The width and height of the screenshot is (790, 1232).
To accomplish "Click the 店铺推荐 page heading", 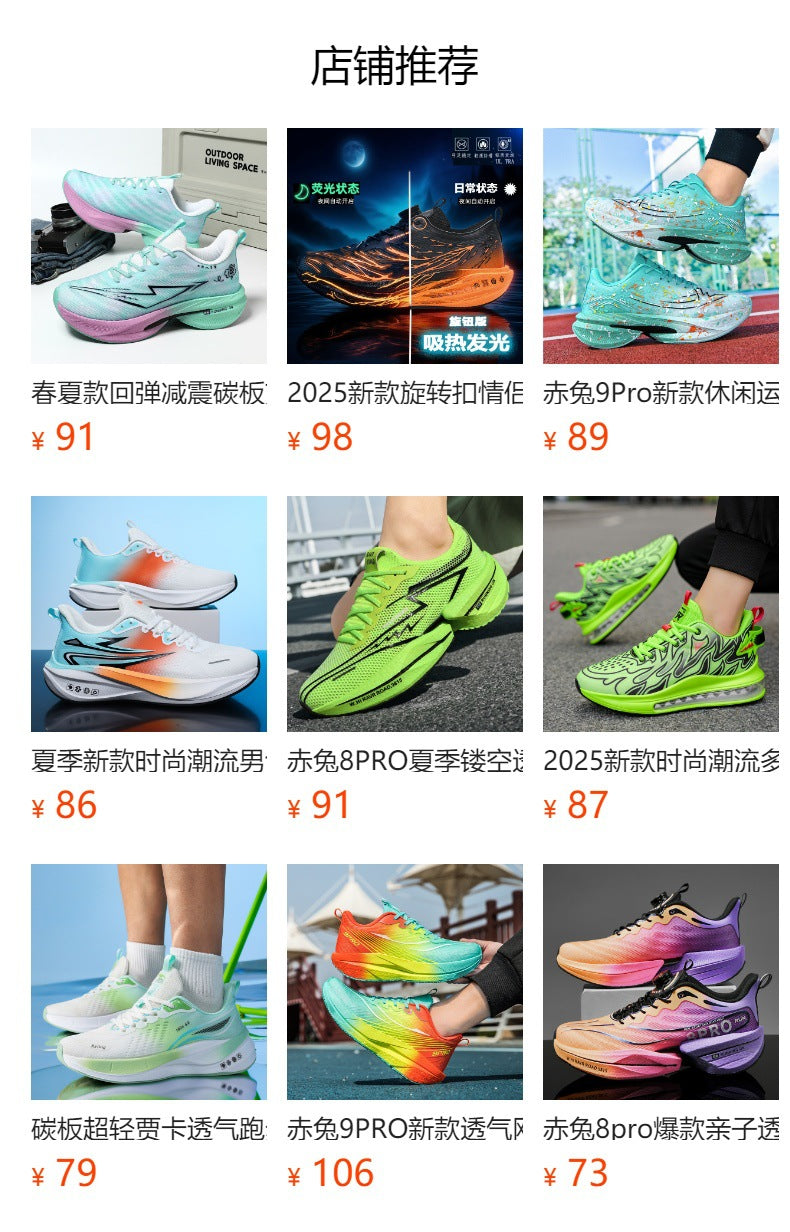I will [395, 63].
